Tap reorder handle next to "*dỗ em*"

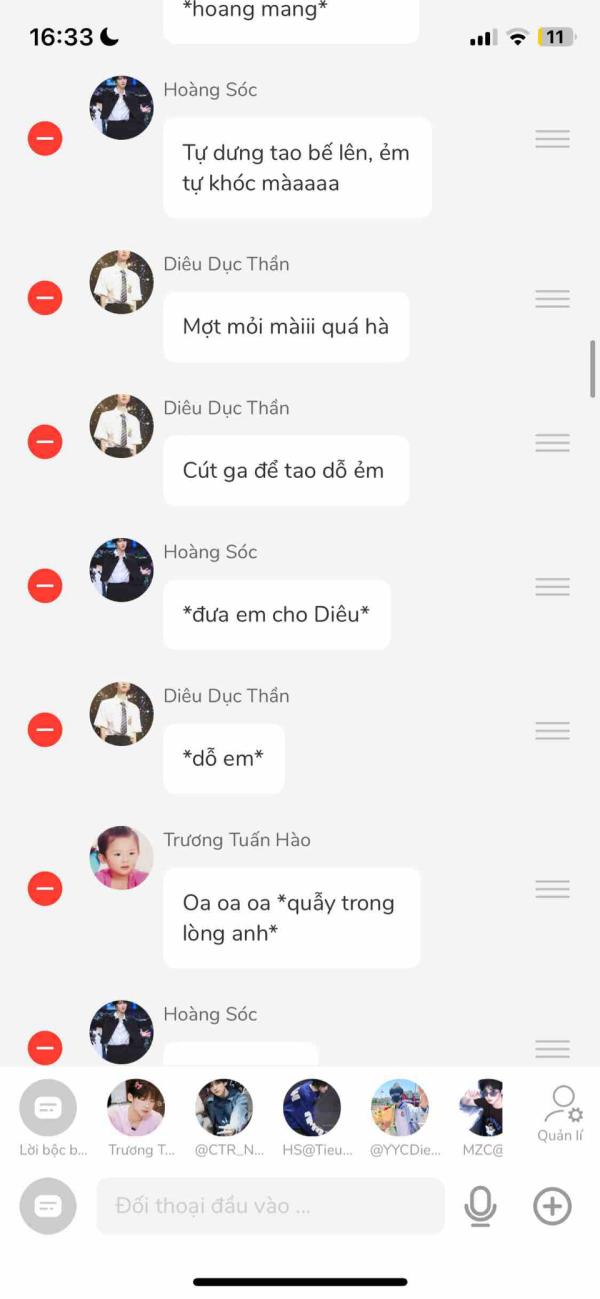(x=552, y=730)
